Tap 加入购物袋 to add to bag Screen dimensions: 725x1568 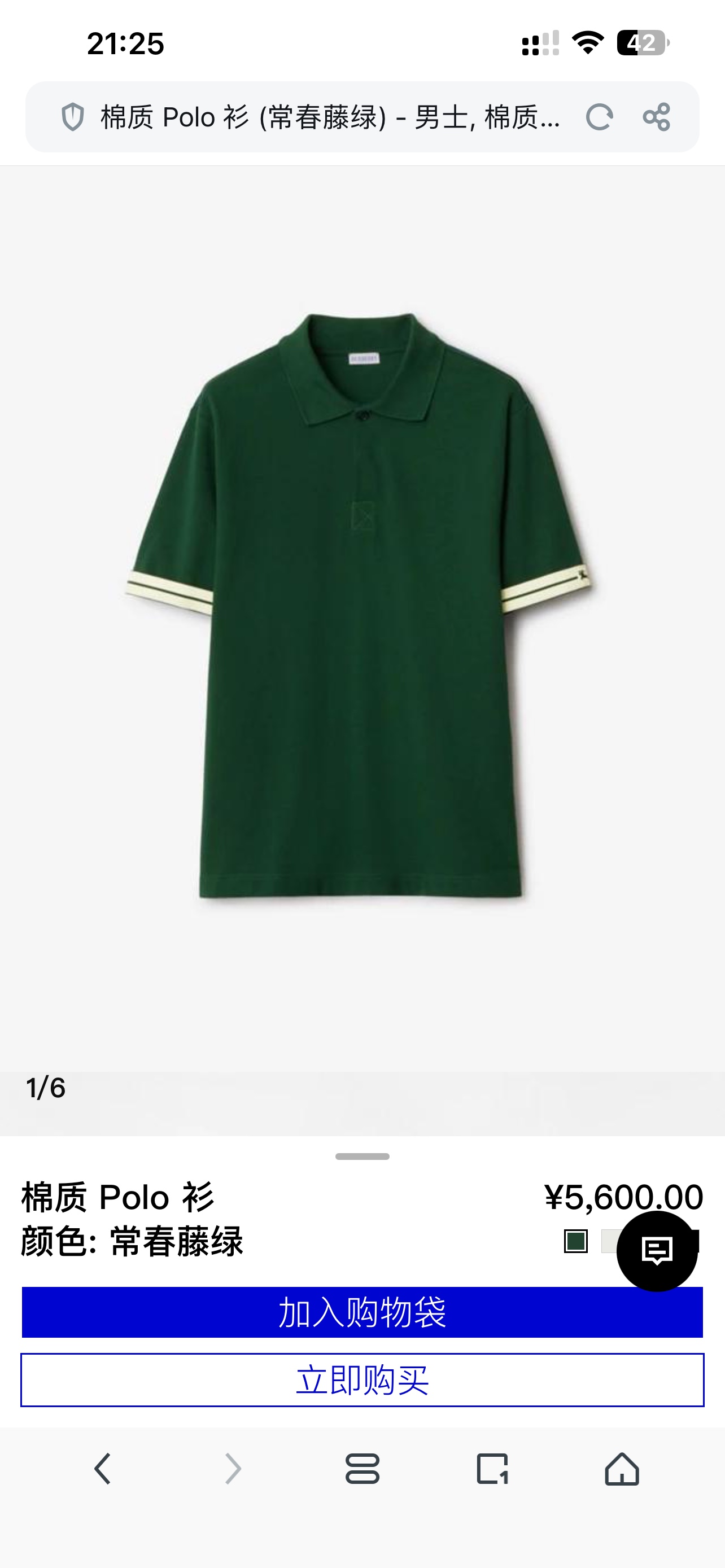pyautogui.click(x=362, y=1312)
